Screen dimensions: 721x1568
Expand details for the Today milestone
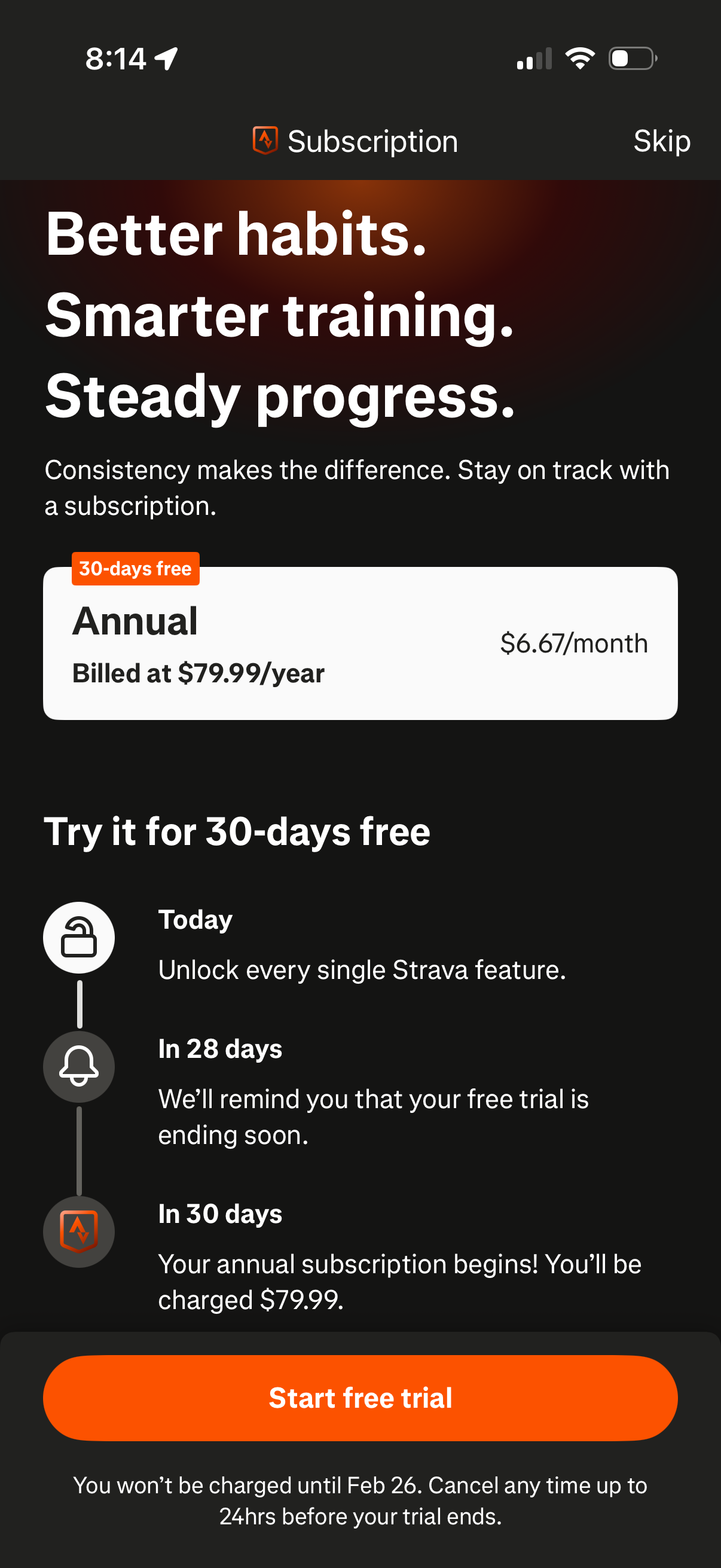point(195,920)
